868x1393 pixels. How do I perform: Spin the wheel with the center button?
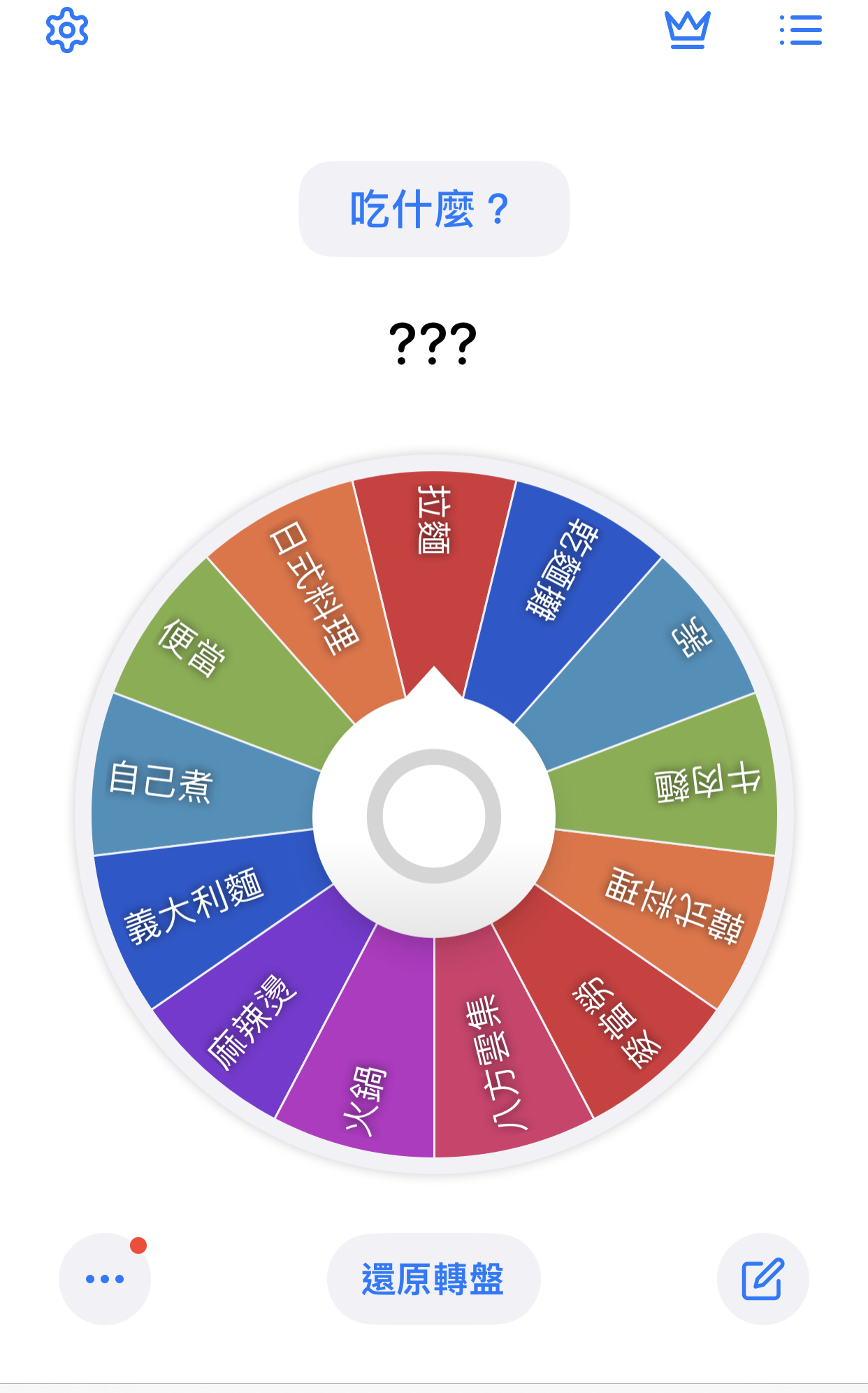pos(434,816)
